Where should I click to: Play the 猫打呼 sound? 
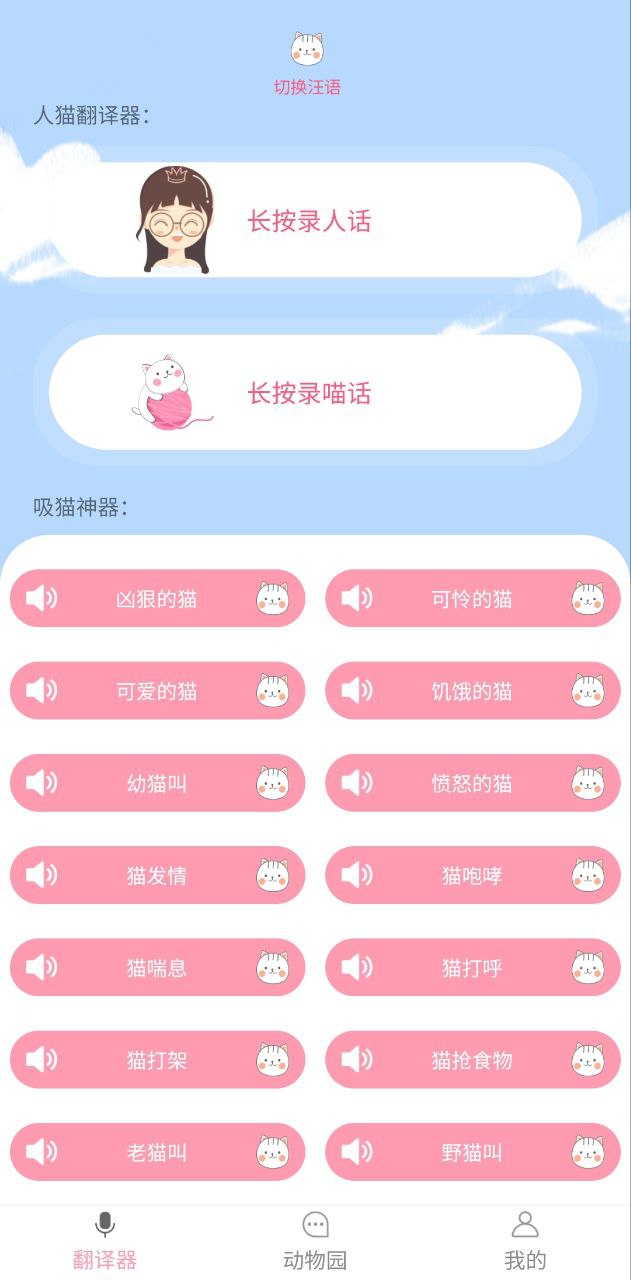coord(472,967)
